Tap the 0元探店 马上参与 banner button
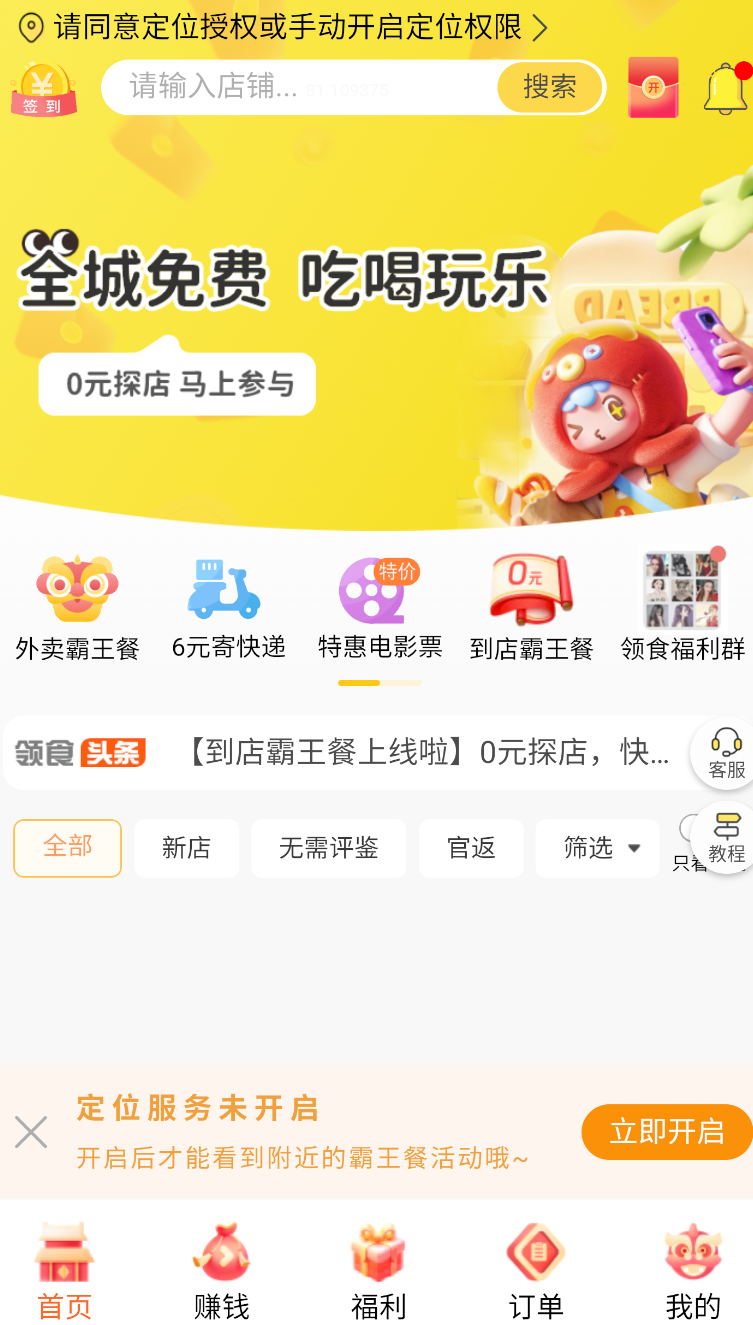This screenshot has width=753, height=1325. (x=178, y=384)
